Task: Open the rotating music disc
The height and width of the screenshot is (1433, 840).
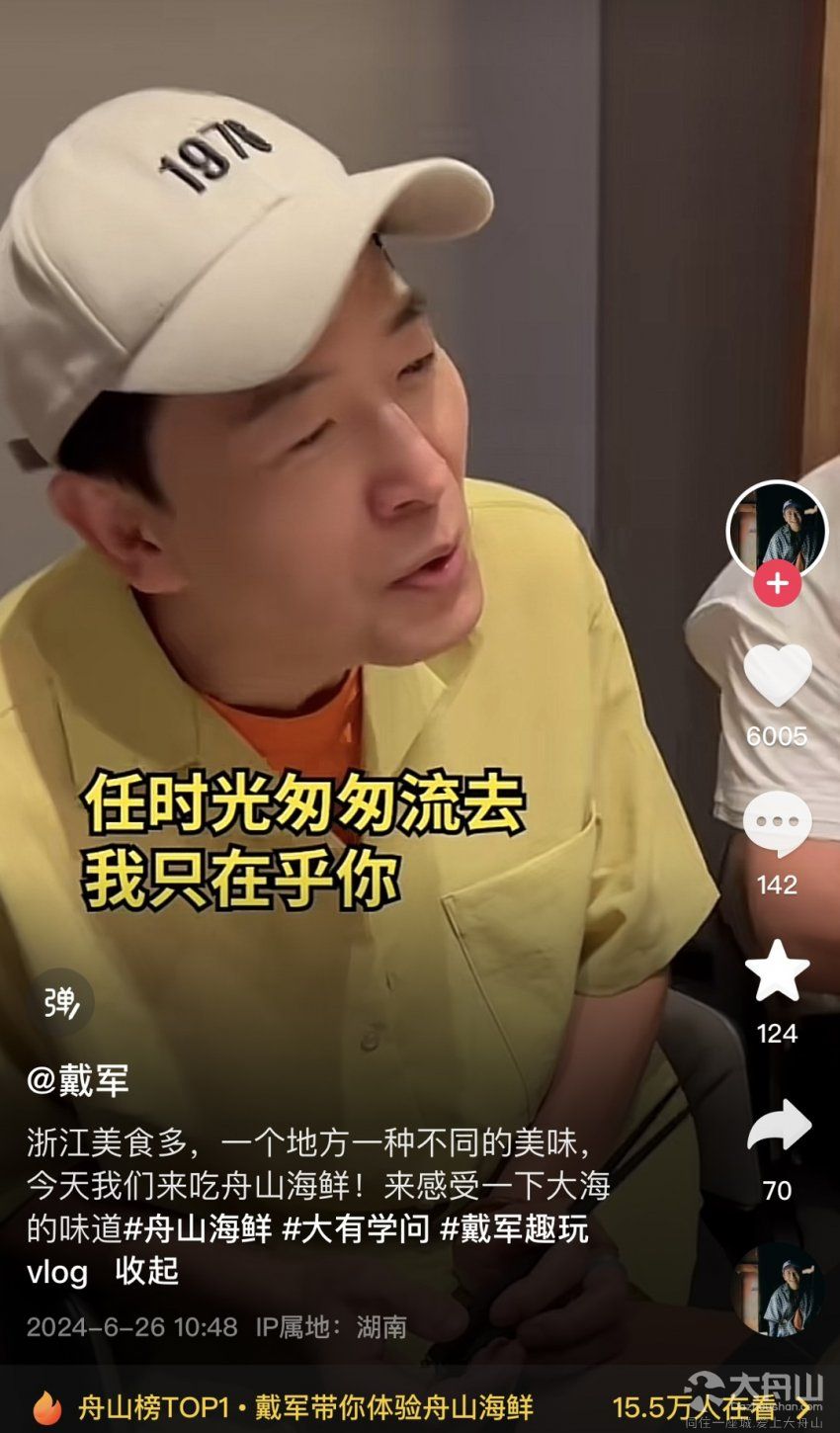Action: click(778, 1289)
